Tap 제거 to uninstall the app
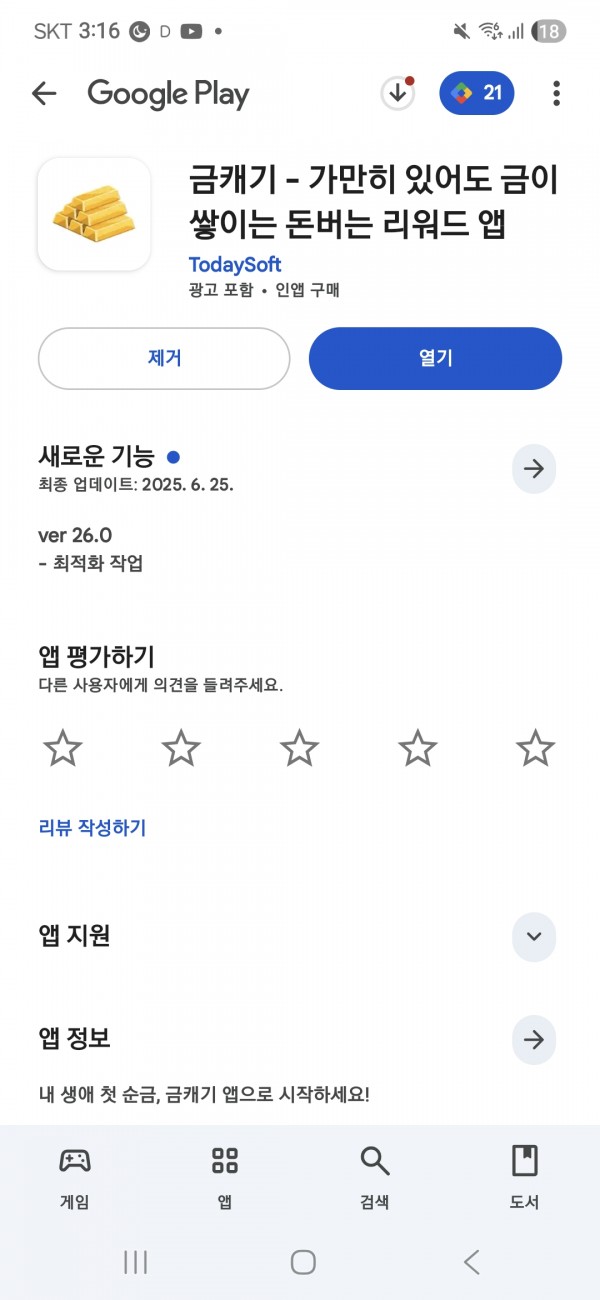This screenshot has height=1300, width=600. click(164, 358)
